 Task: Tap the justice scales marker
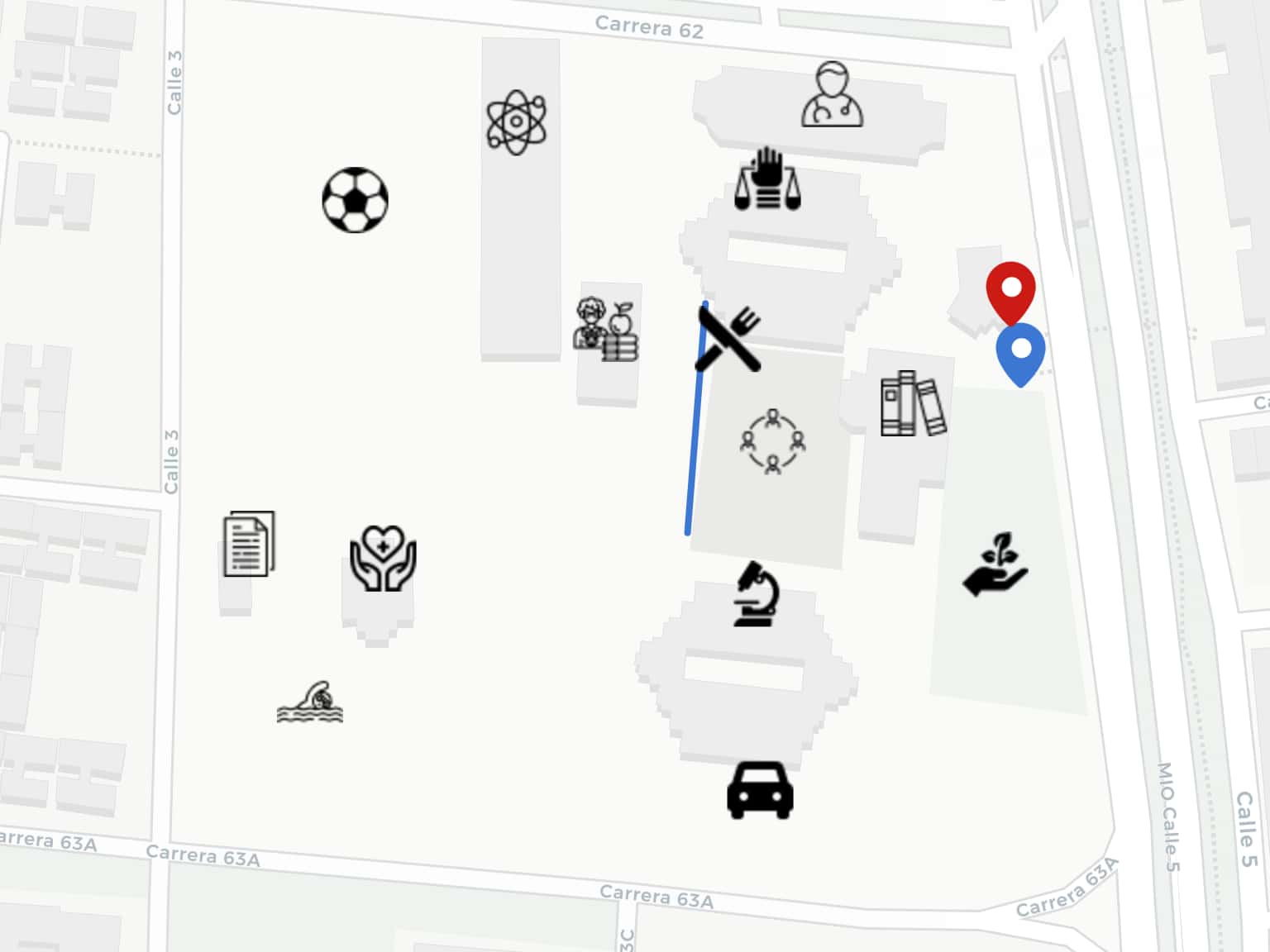767,179
